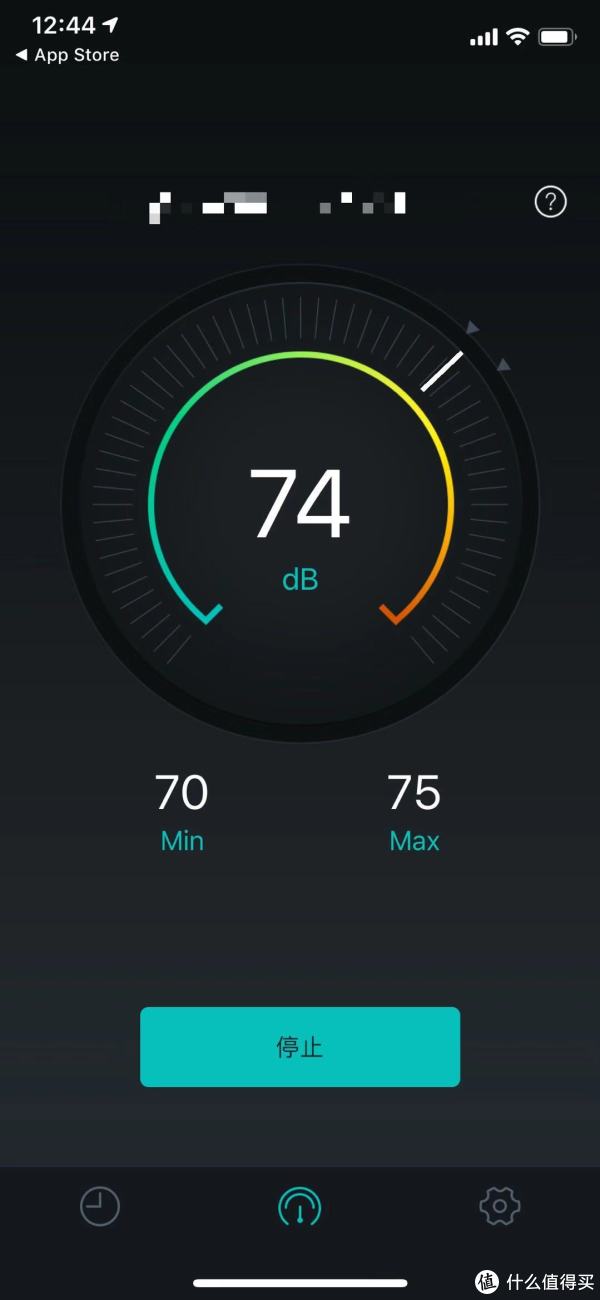Screen dimensions: 600x1300
Task: Return to App Store via back link
Action: pyautogui.click(x=67, y=55)
